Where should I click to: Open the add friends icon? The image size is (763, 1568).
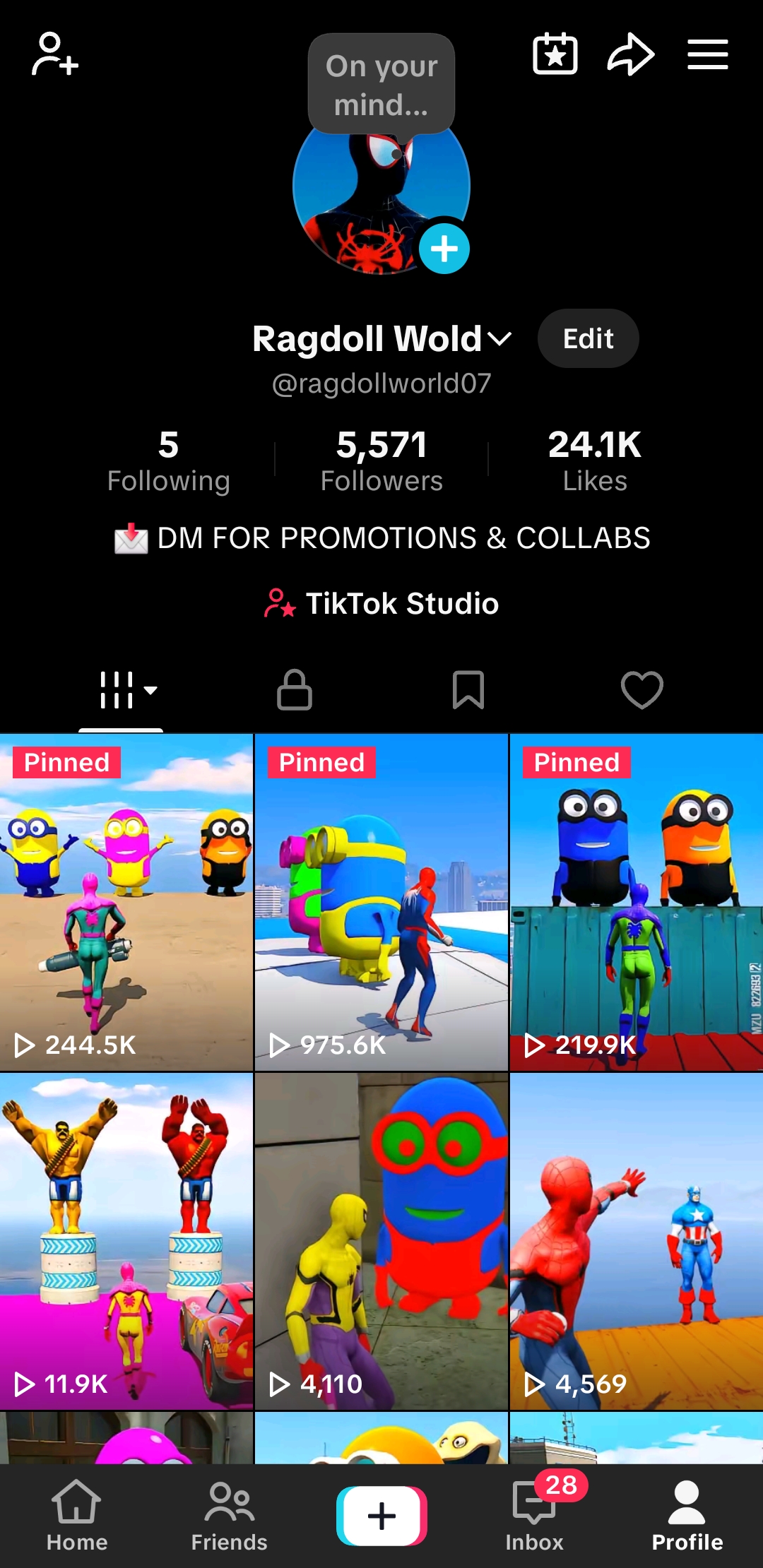pos(55,54)
